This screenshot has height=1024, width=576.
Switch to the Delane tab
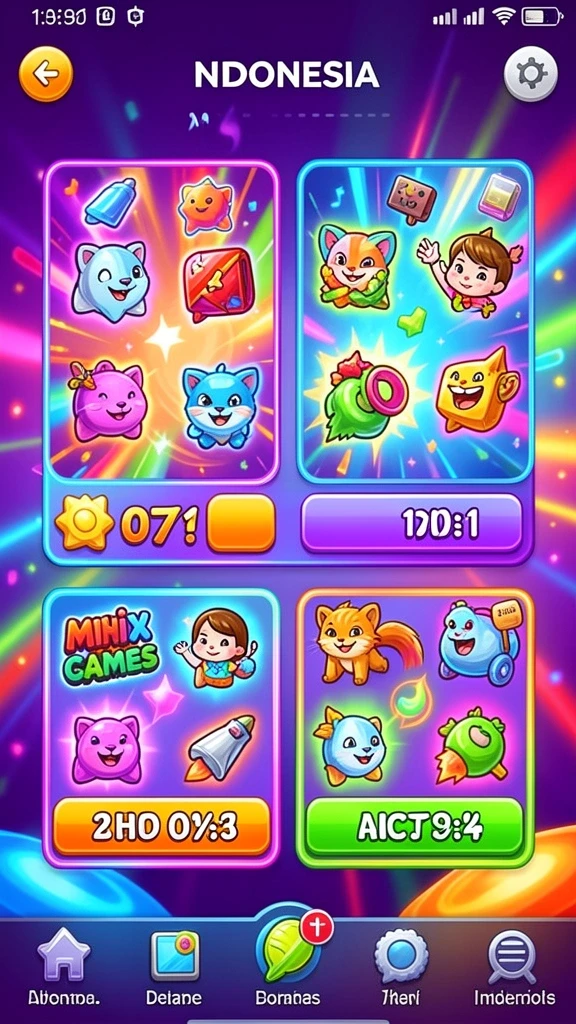[x=174, y=969]
